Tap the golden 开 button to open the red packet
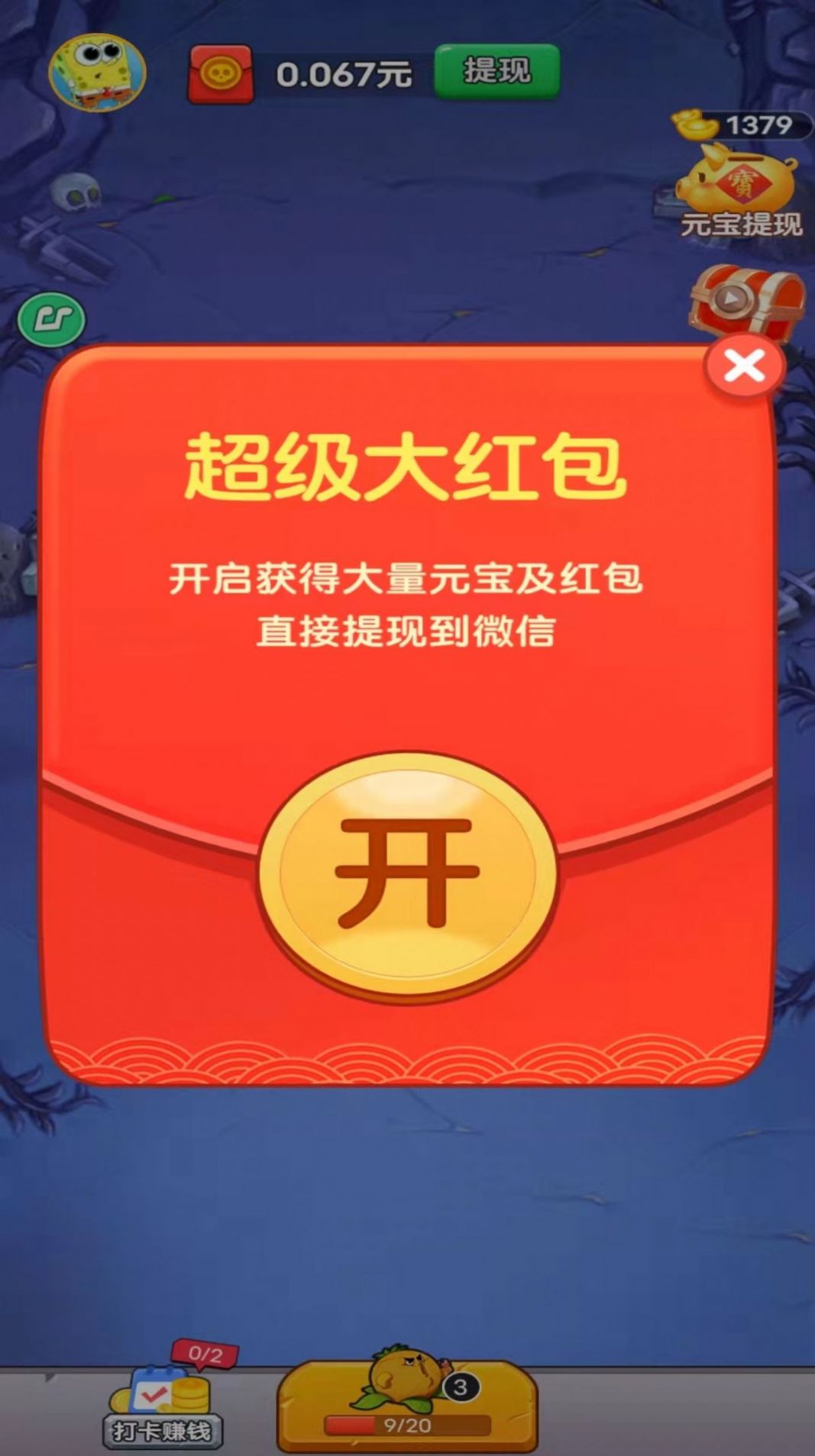This screenshot has height=1456, width=815. (407, 873)
